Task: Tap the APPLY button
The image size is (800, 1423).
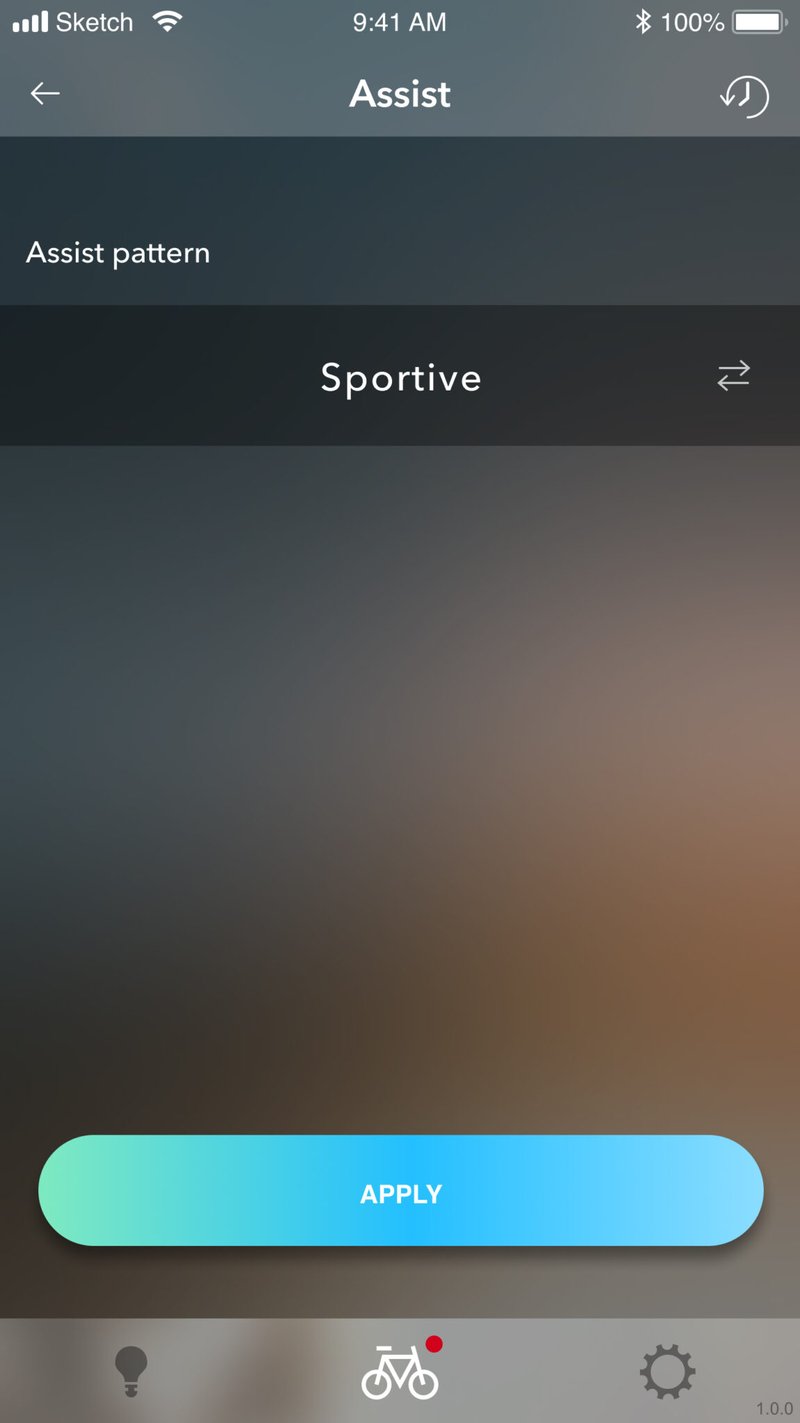Action: pos(400,1191)
